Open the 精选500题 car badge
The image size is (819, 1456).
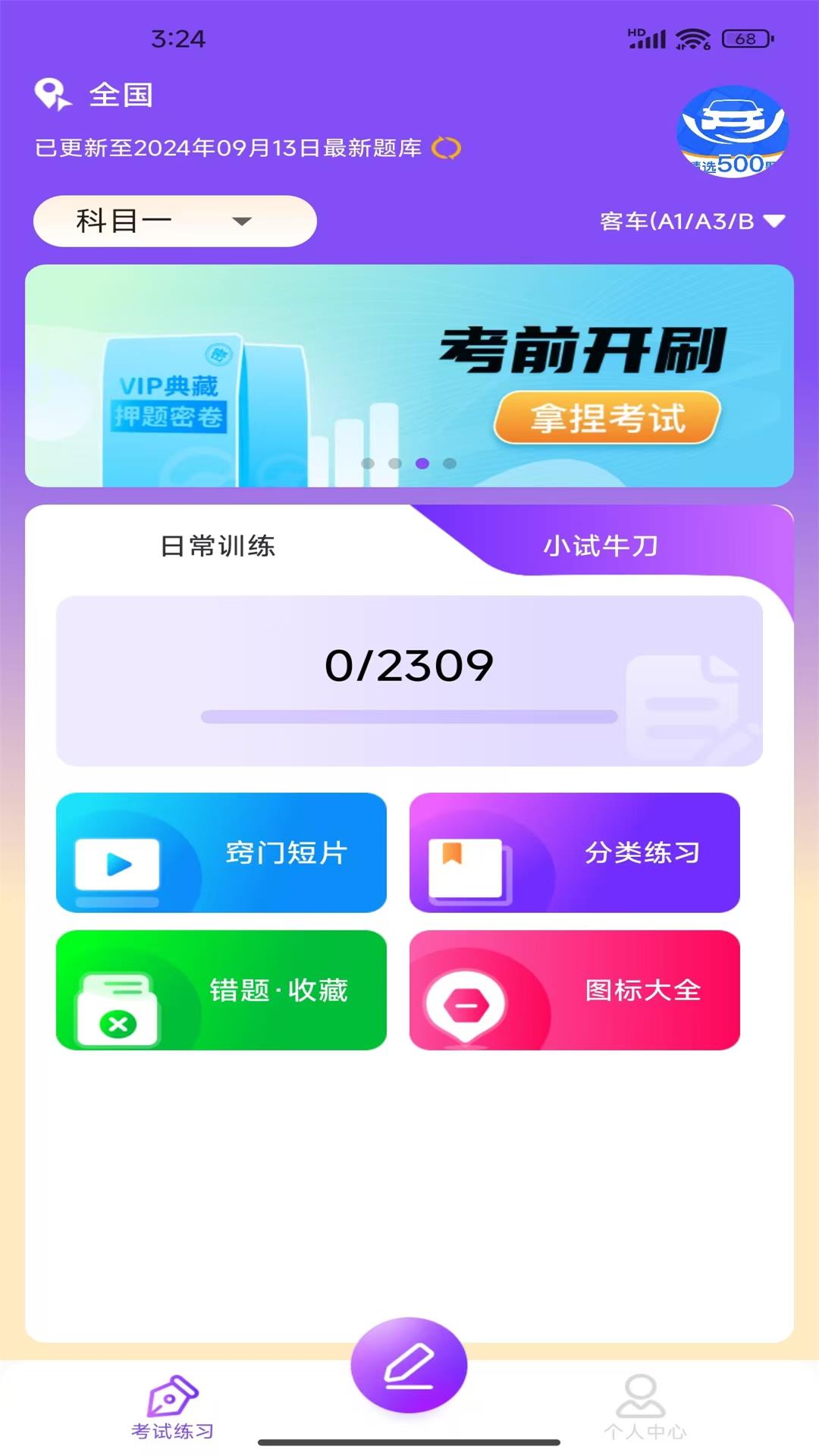733,133
